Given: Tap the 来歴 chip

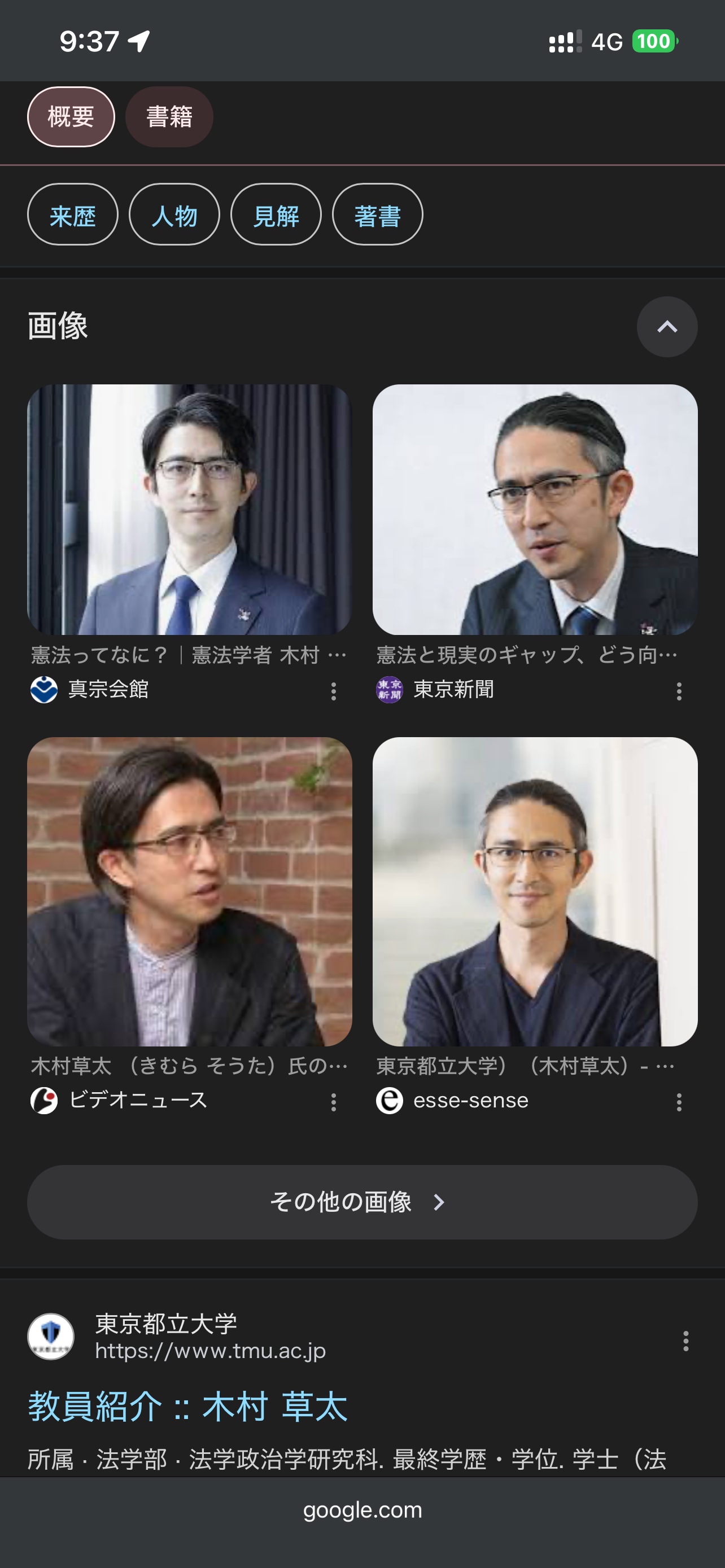Looking at the screenshot, I should (72, 215).
